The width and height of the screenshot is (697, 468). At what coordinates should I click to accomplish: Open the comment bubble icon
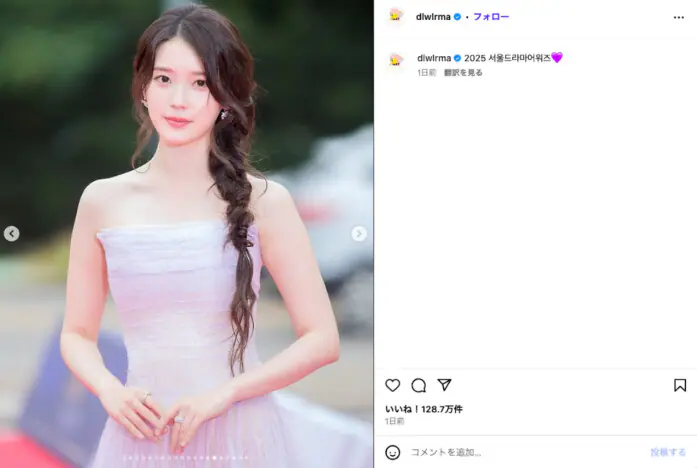tap(419, 385)
